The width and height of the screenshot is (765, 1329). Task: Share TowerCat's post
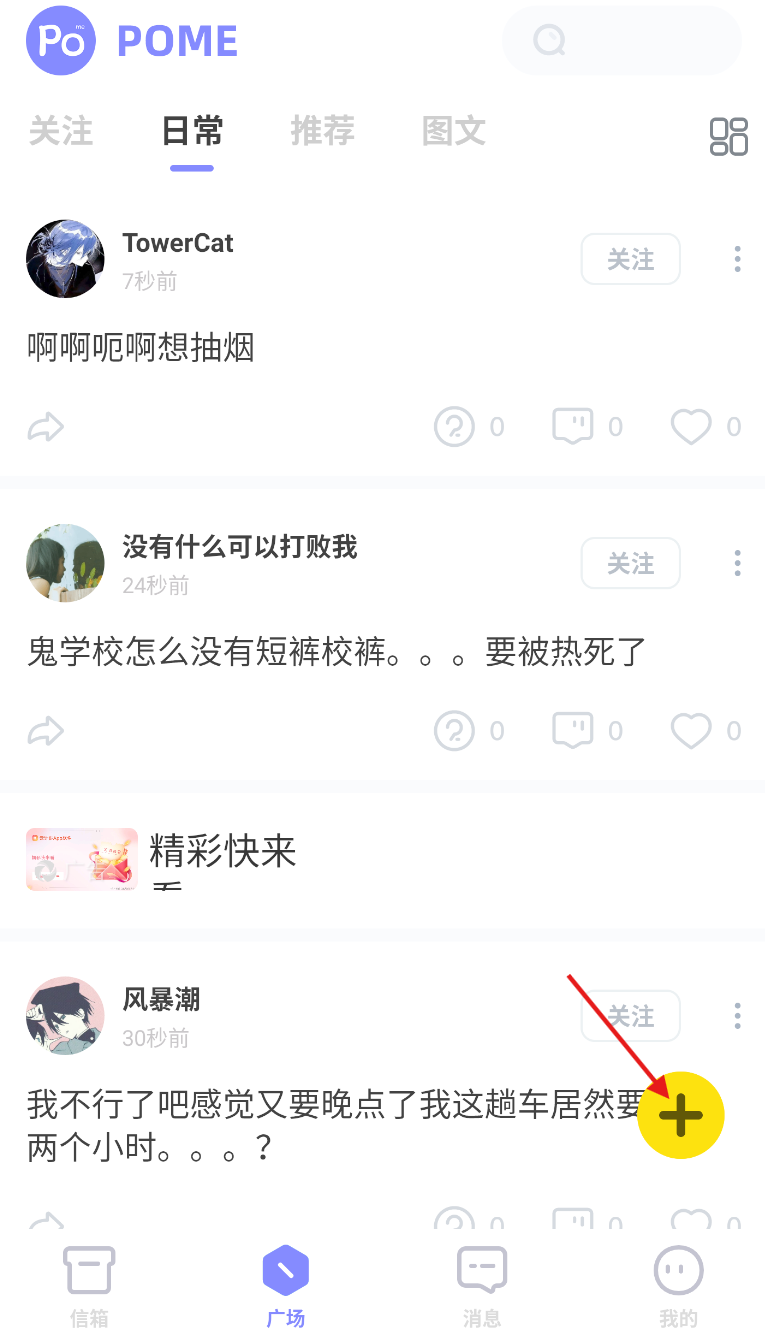pos(45,428)
